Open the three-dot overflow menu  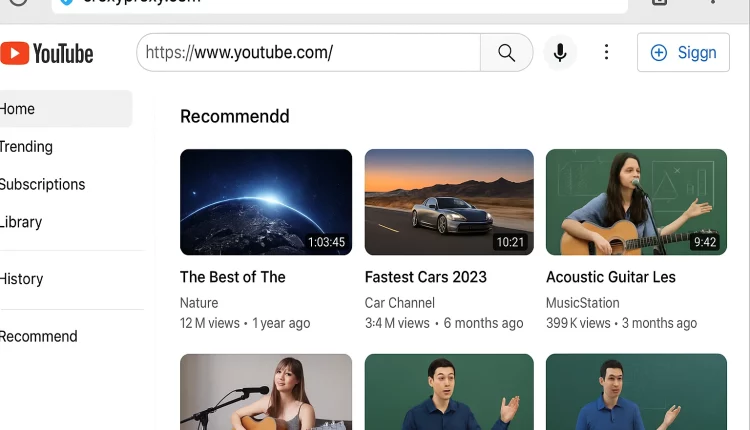click(606, 53)
